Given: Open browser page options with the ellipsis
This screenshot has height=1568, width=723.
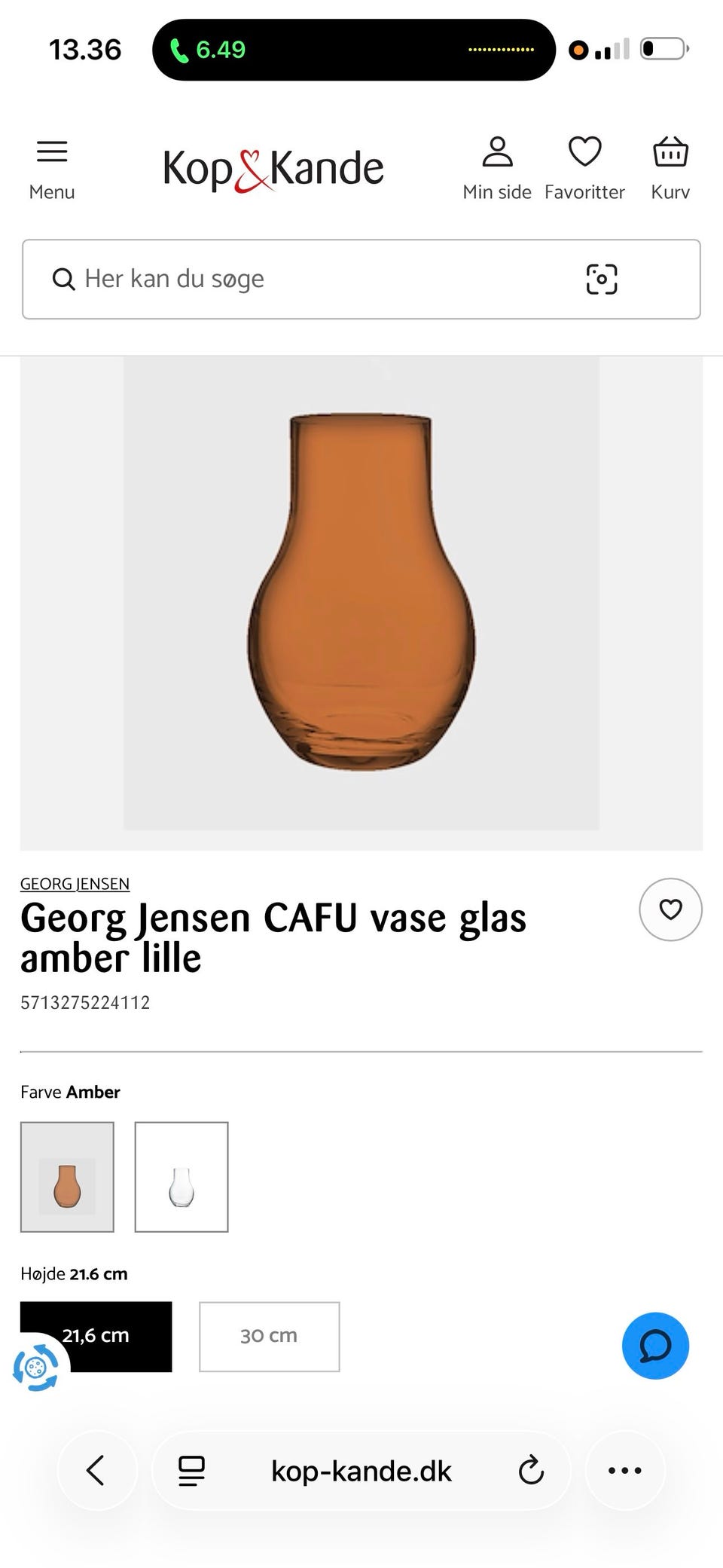Looking at the screenshot, I should pos(625,1470).
